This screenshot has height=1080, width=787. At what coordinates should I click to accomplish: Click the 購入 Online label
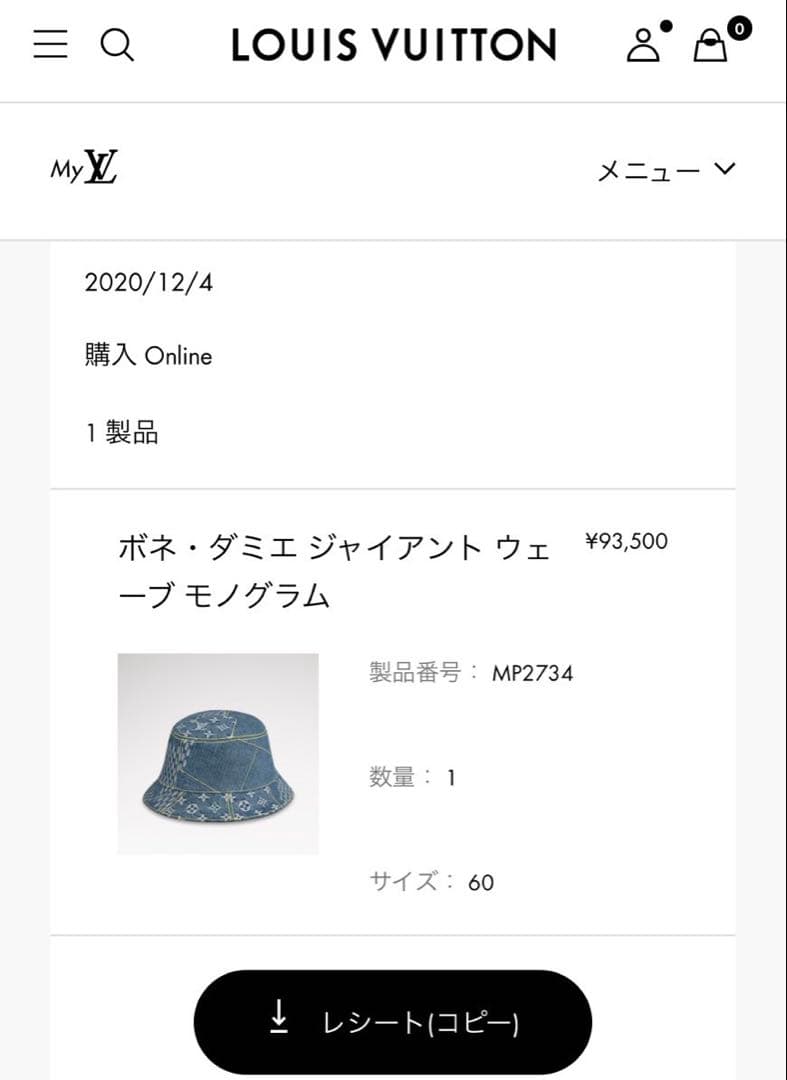tap(147, 355)
